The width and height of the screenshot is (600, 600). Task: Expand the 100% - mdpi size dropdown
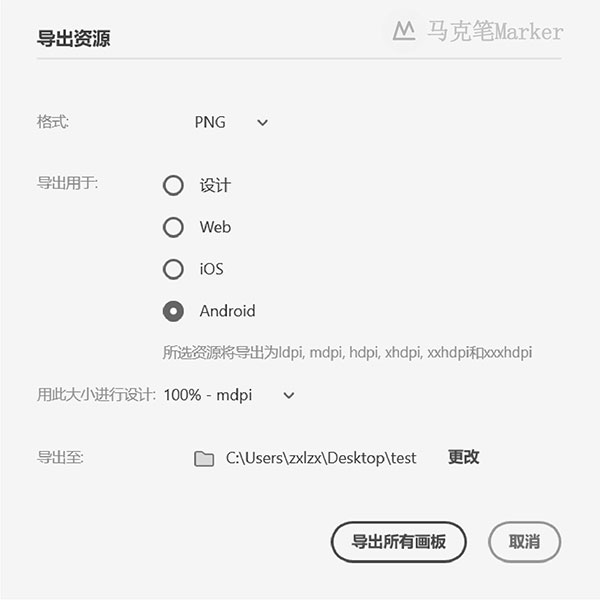[230, 395]
